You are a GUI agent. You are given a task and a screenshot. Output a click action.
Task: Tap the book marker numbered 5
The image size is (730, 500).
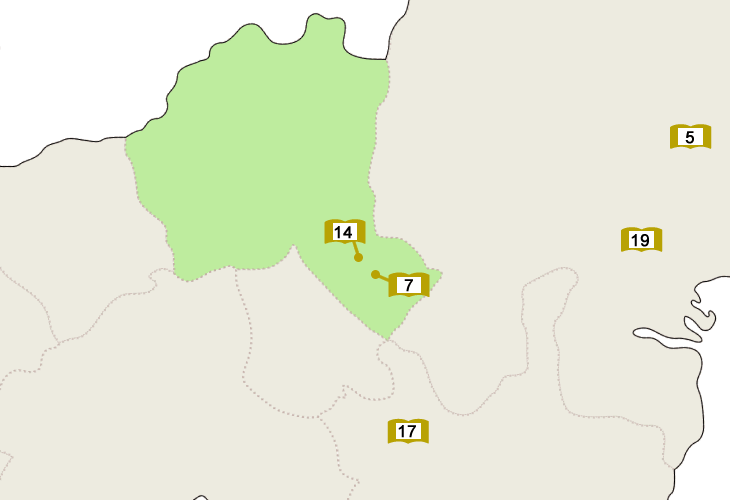(689, 137)
